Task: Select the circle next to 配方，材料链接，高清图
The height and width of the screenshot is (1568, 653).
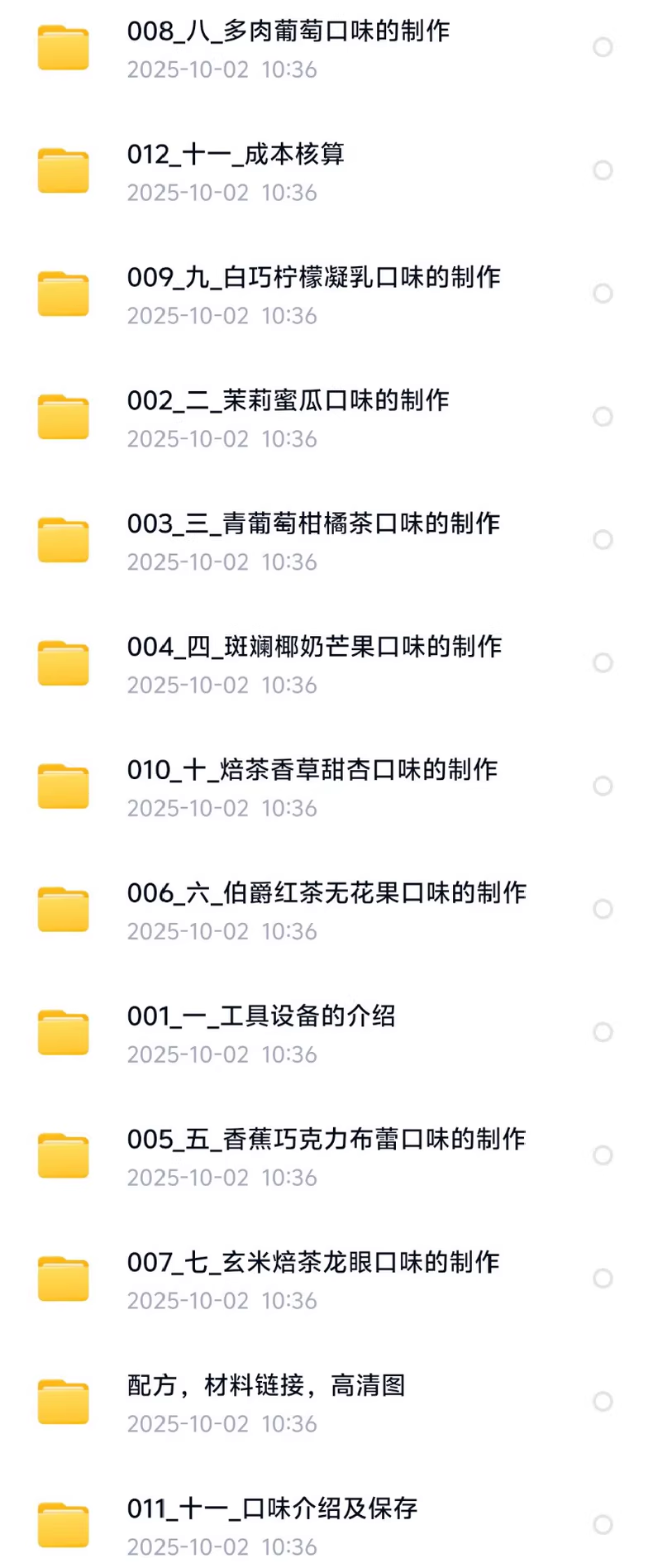Action: 603,1400
